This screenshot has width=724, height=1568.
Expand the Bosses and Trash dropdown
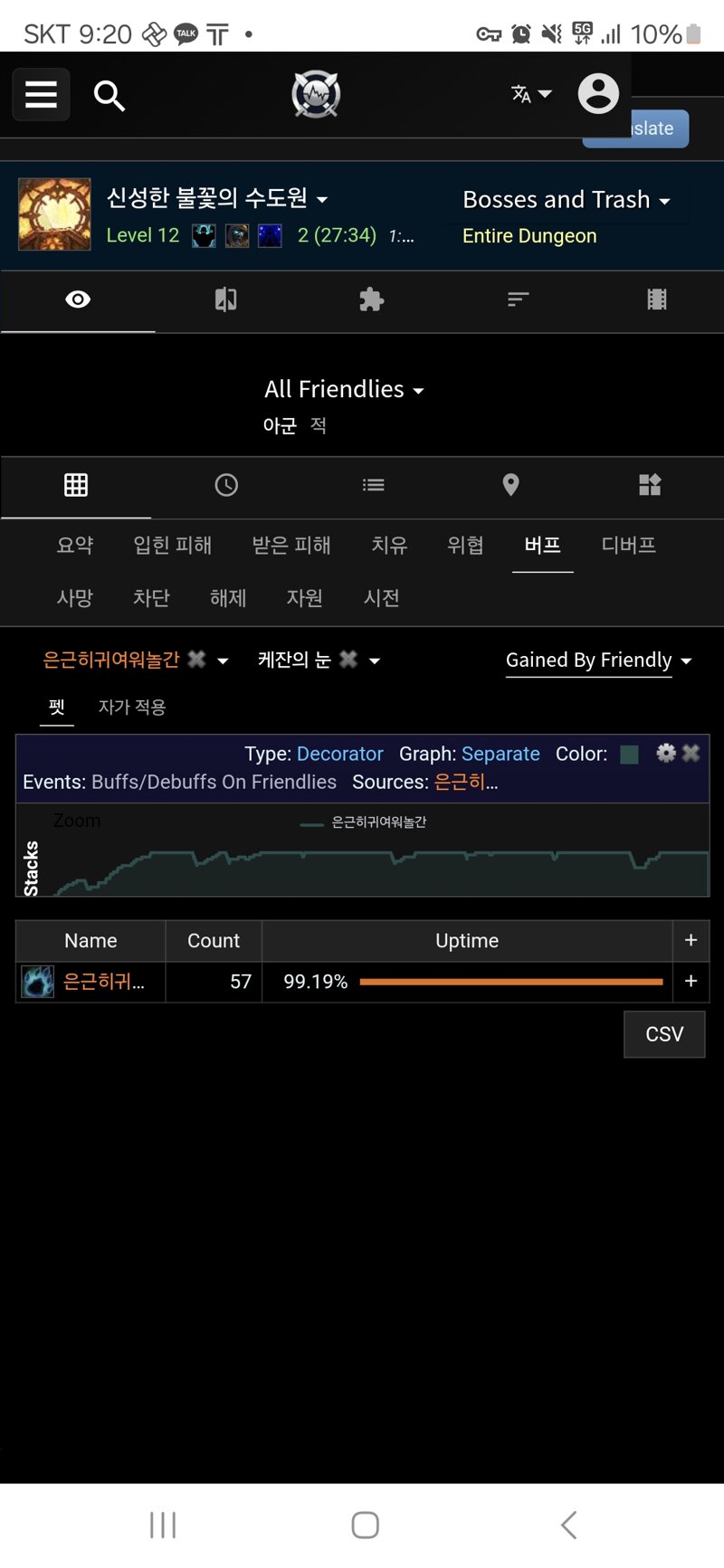tap(567, 200)
